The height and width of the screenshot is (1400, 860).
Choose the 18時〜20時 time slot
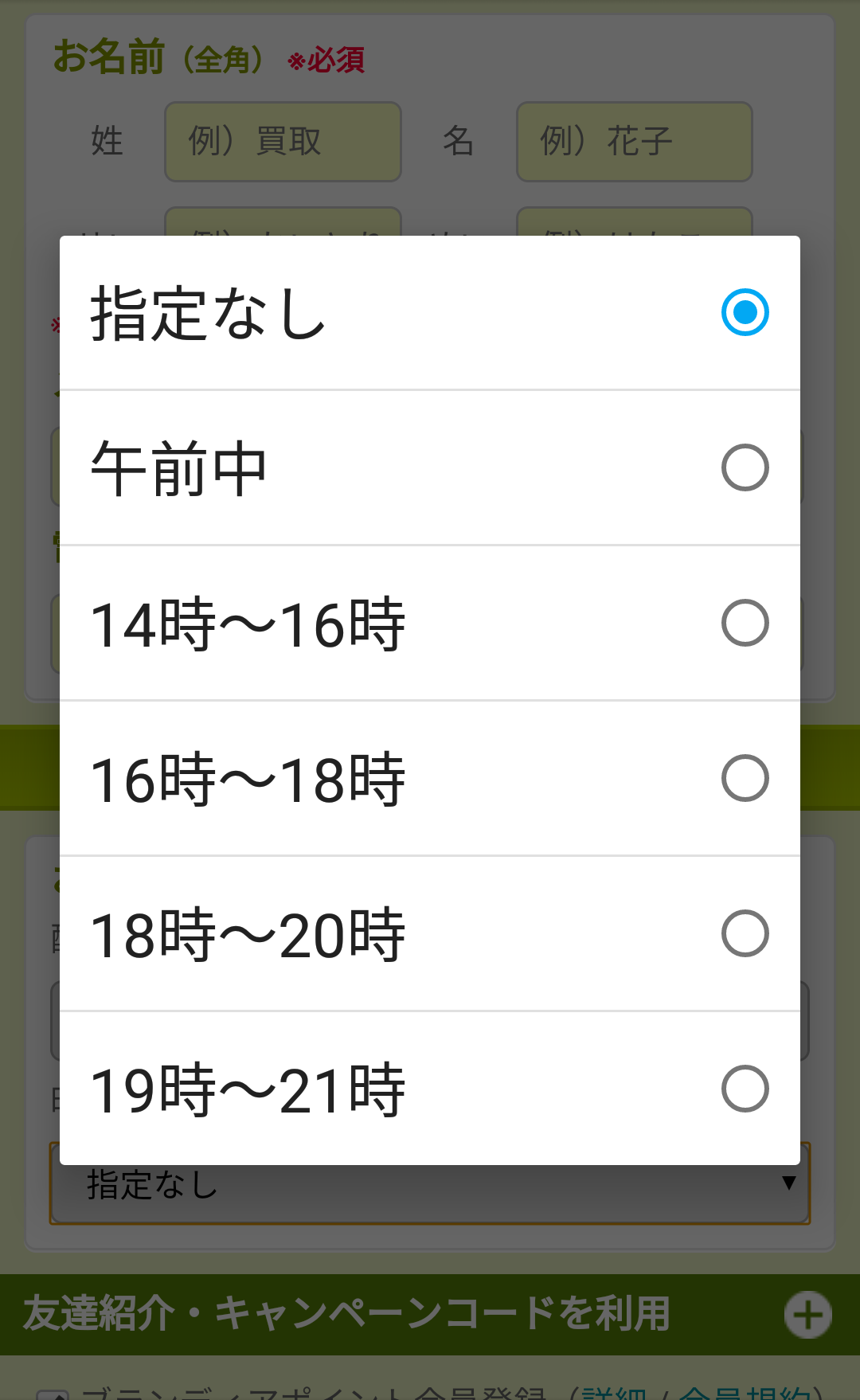(x=430, y=933)
